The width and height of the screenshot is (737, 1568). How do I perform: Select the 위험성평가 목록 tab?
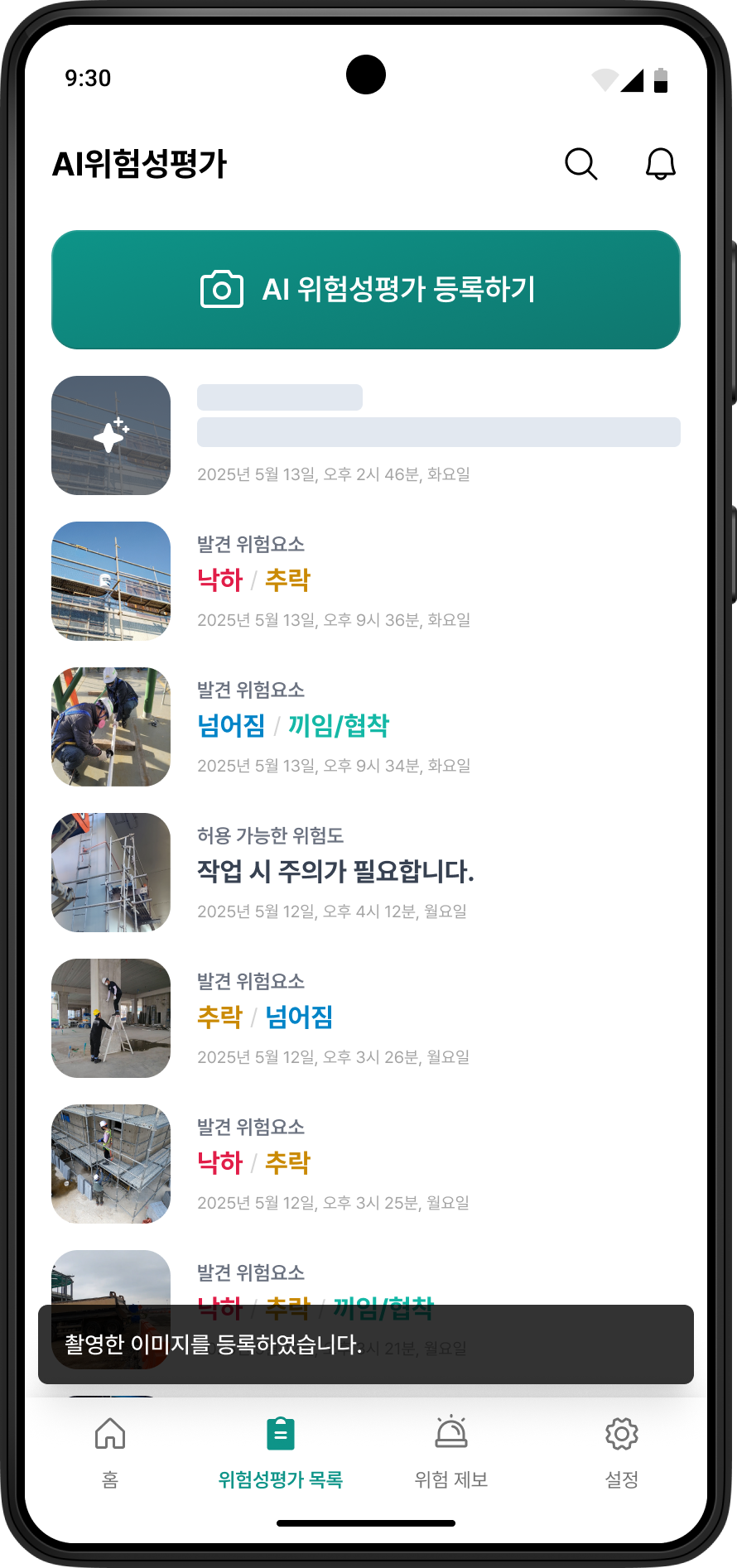coord(281,1450)
